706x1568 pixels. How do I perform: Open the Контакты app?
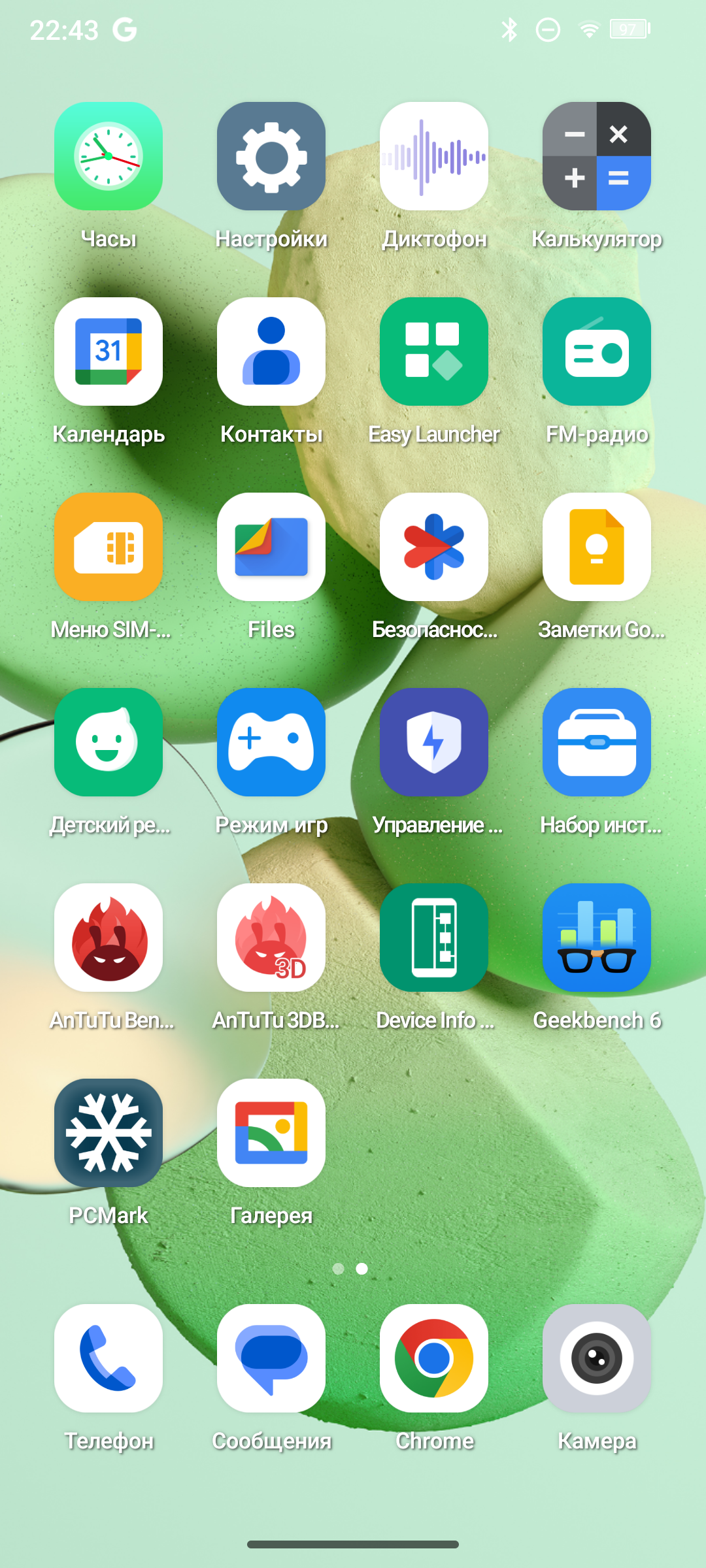point(271,351)
